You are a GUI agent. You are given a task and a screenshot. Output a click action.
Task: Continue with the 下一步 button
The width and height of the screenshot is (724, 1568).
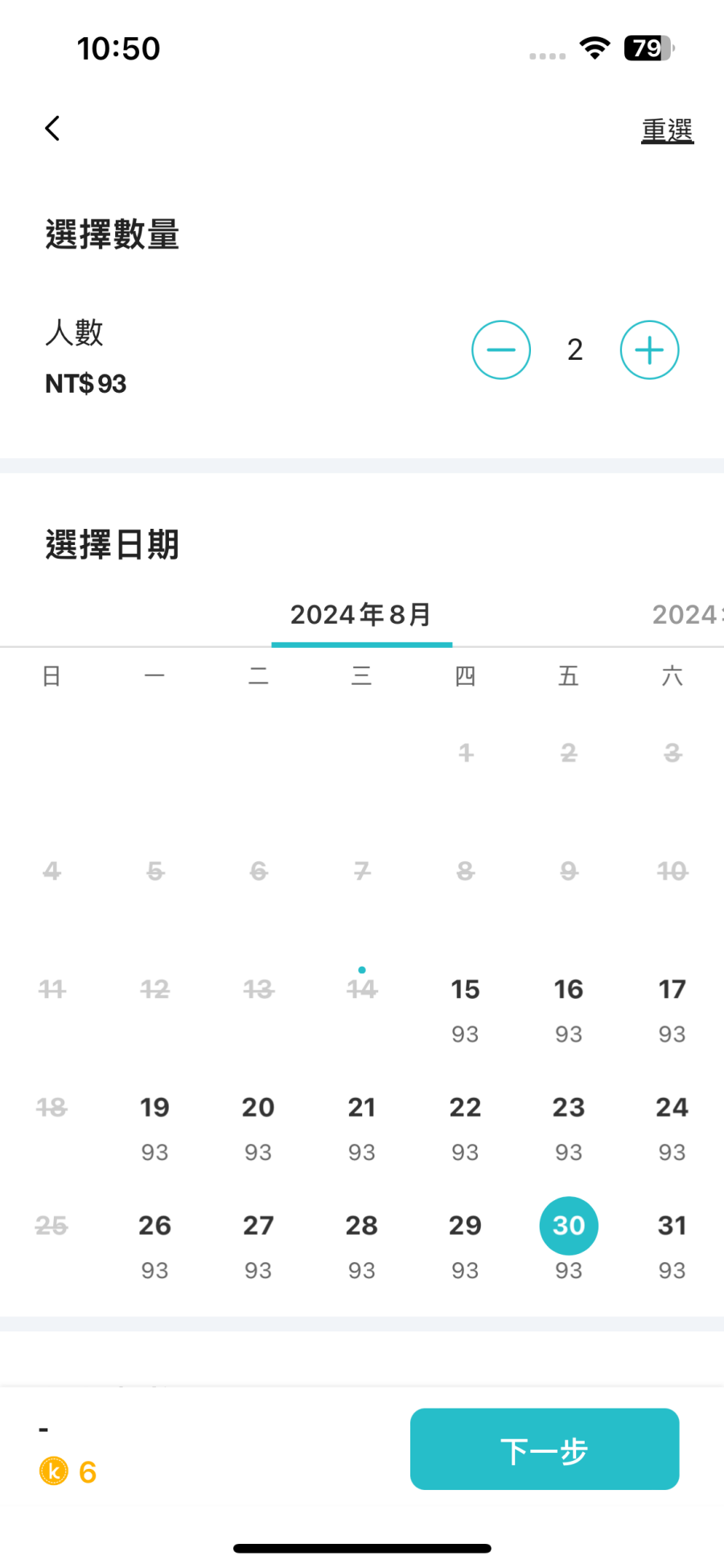(x=545, y=1449)
